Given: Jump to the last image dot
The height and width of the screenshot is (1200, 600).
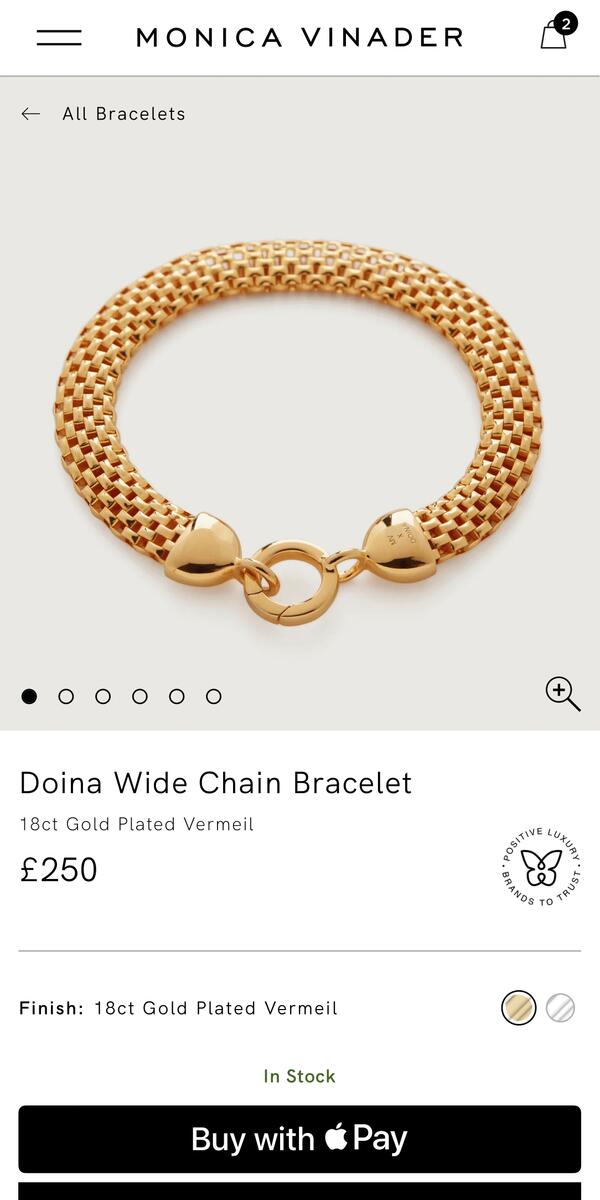Looking at the screenshot, I should coord(213,696).
